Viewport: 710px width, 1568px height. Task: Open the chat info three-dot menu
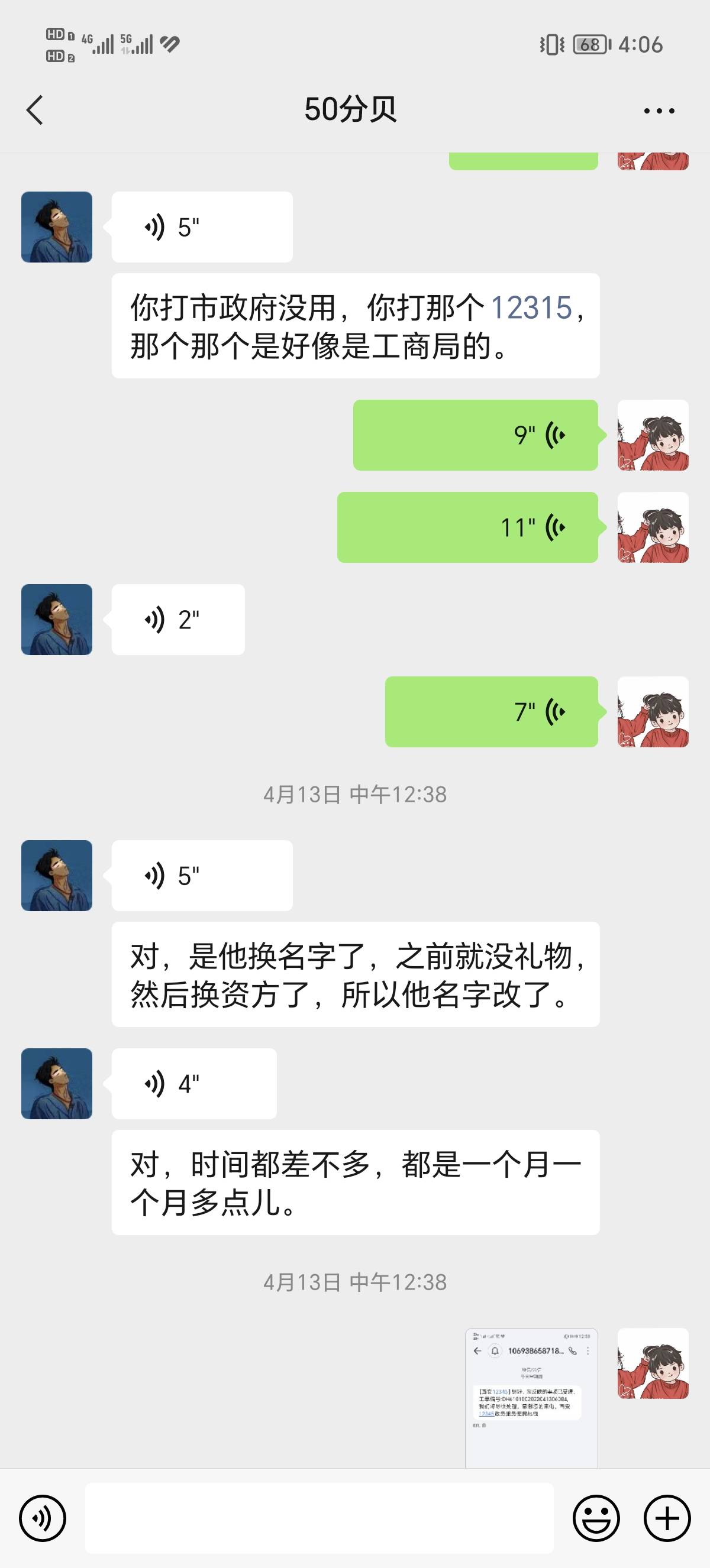(x=659, y=111)
